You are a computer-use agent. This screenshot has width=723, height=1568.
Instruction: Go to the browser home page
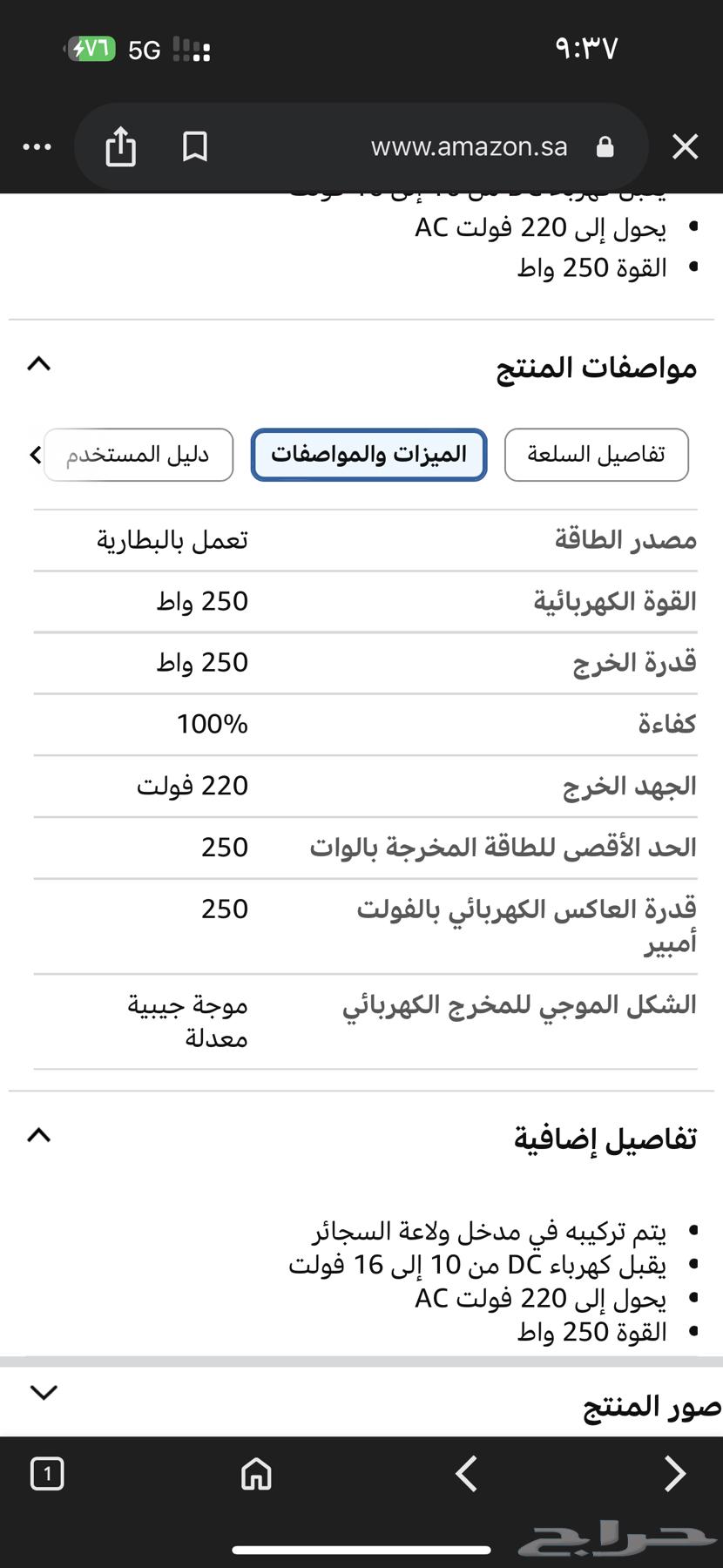point(256,1474)
